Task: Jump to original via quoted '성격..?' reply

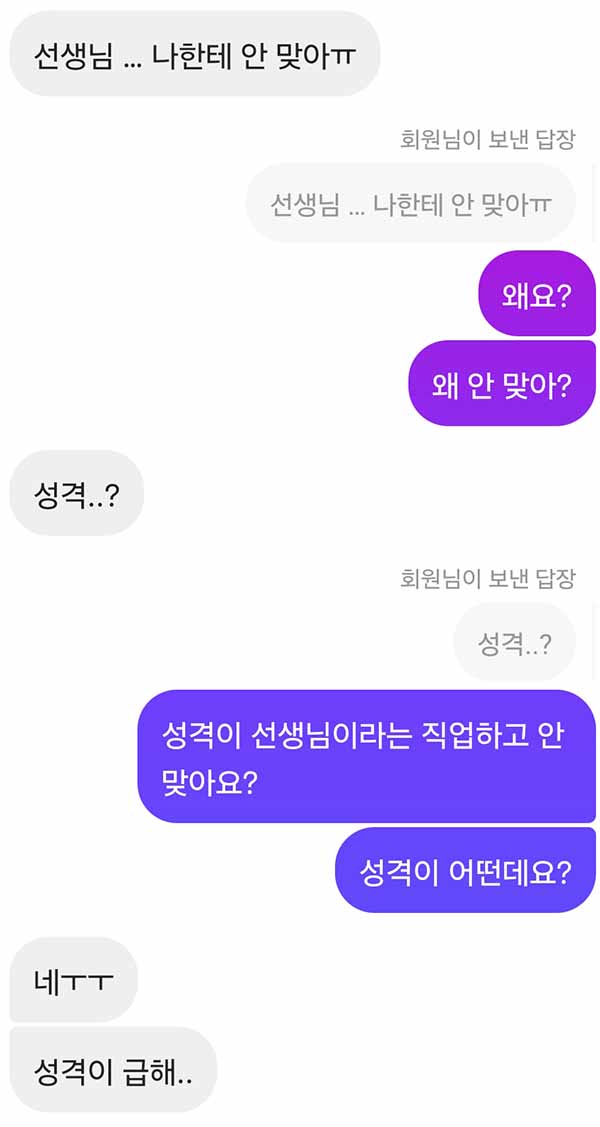Action: pyautogui.click(x=514, y=643)
